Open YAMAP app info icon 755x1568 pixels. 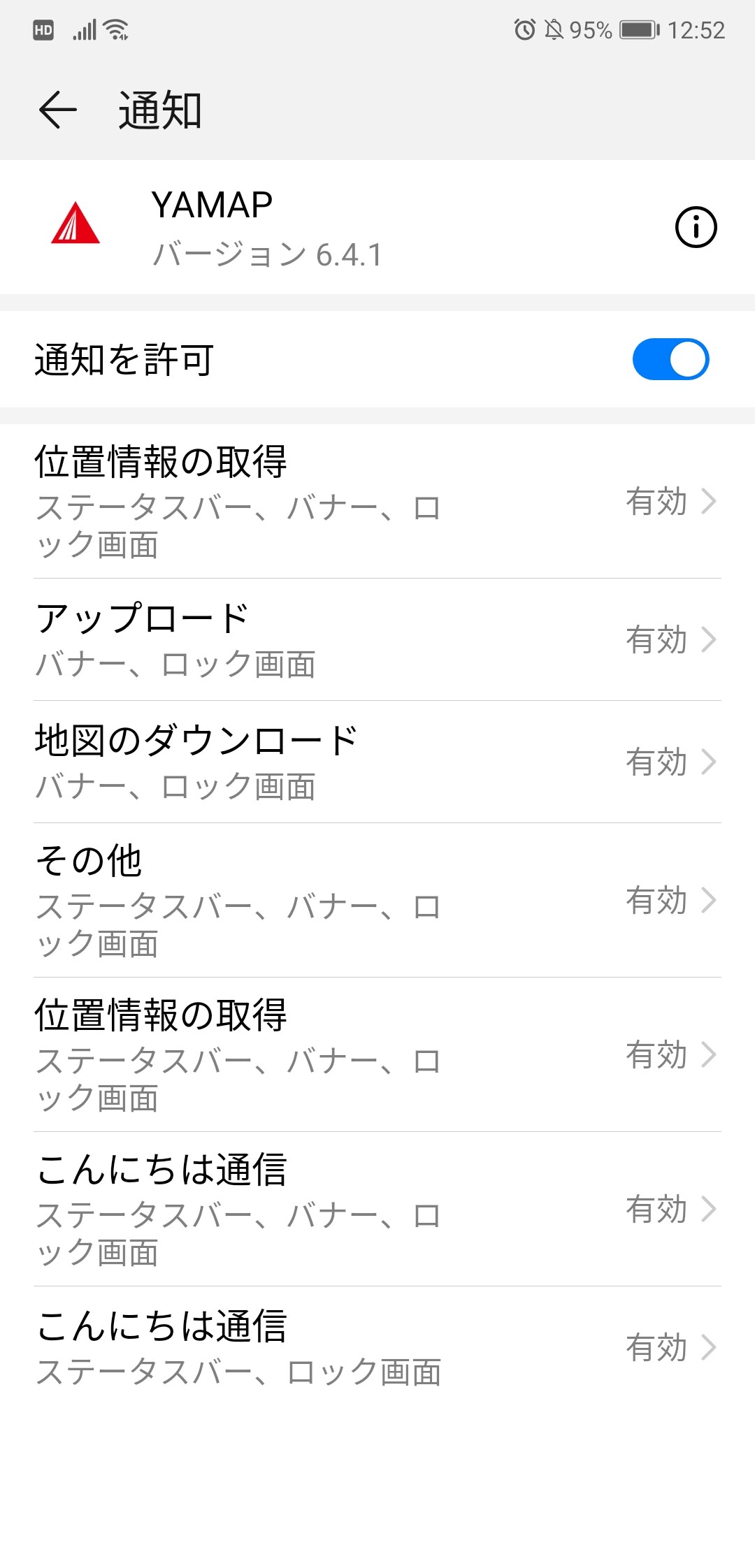tap(696, 227)
